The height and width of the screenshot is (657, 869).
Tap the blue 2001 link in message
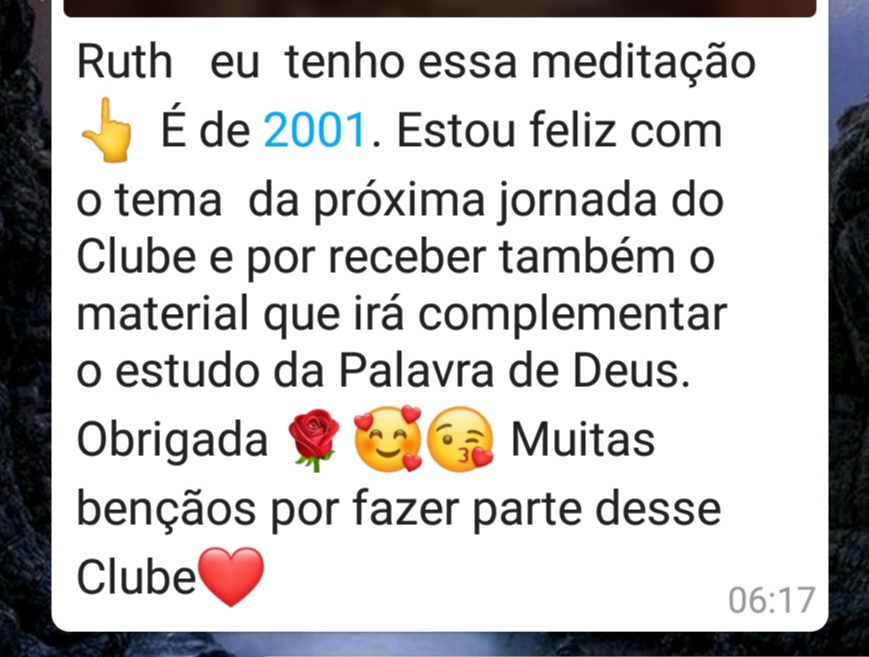point(316,132)
